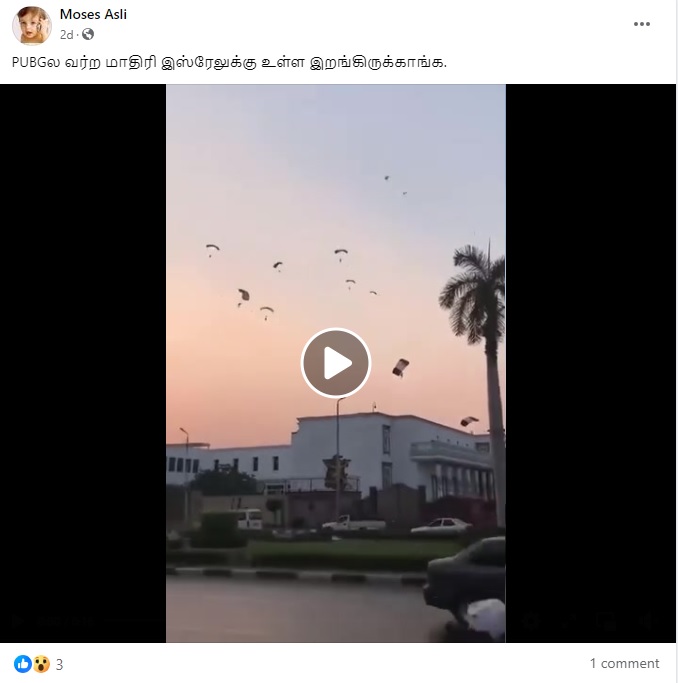See who reacted to the post
This screenshot has height=683, width=678.
[40, 664]
